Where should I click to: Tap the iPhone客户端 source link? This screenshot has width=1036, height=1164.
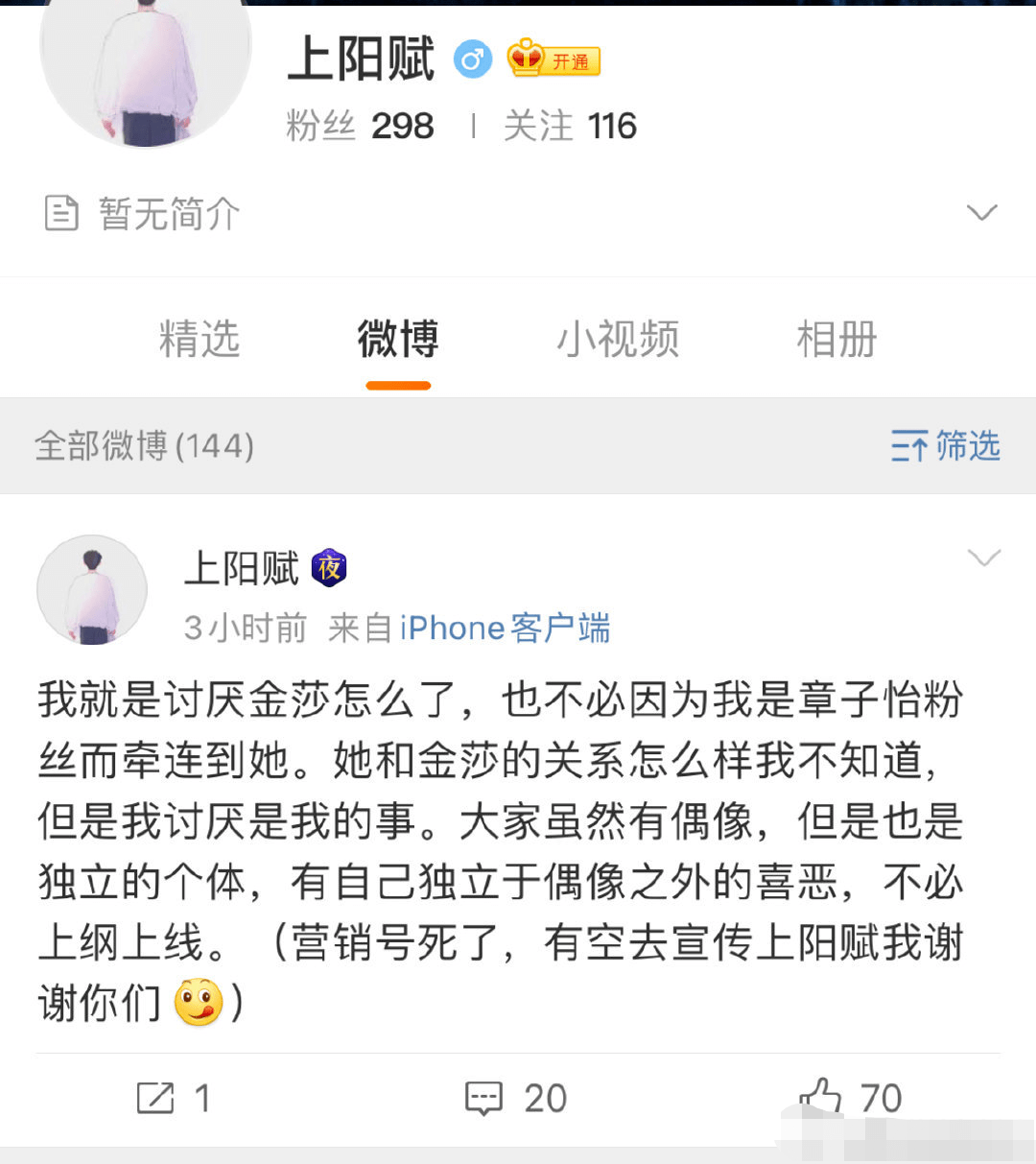(x=505, y=628)
